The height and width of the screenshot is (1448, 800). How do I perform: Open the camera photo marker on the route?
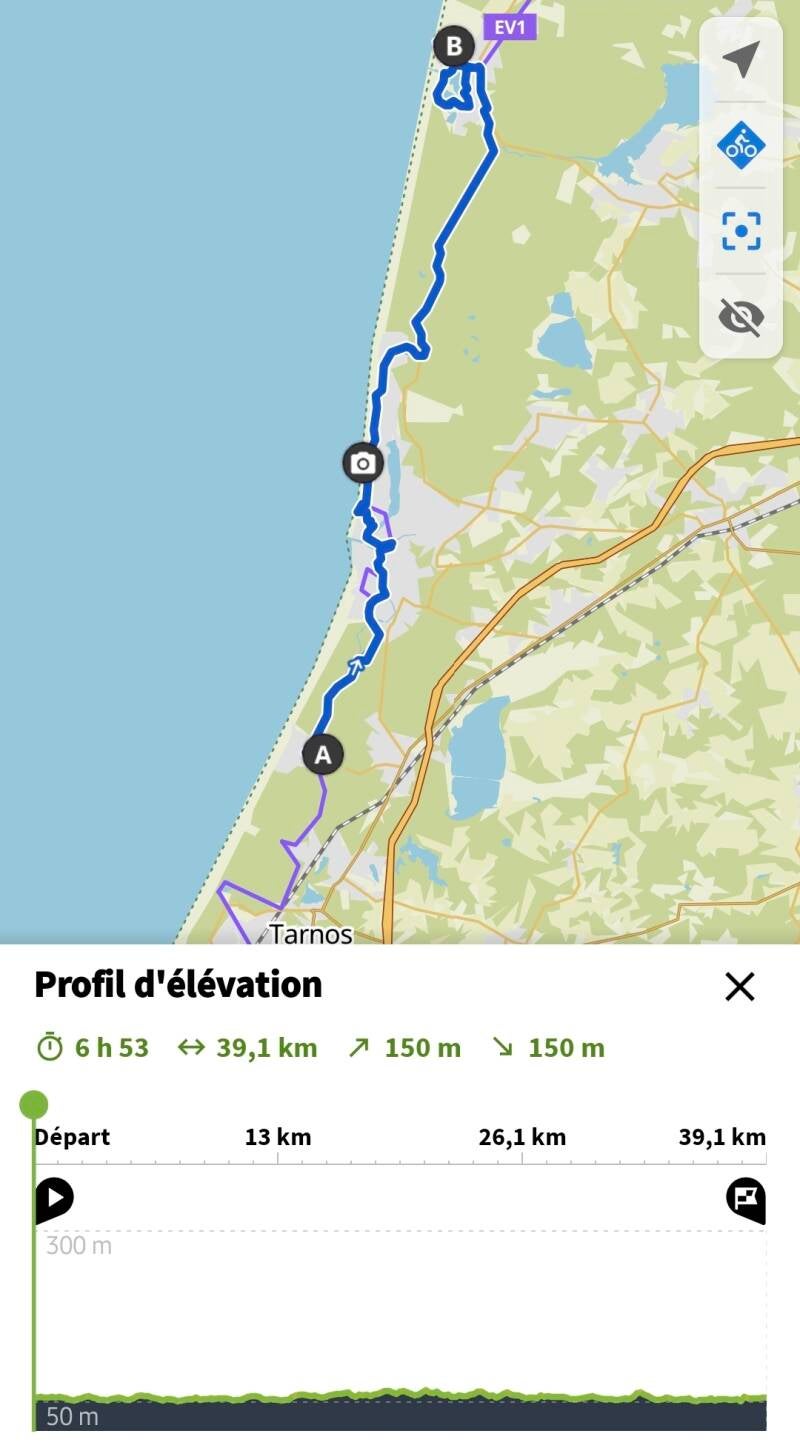pyautogui.click(x=363, y=463)
